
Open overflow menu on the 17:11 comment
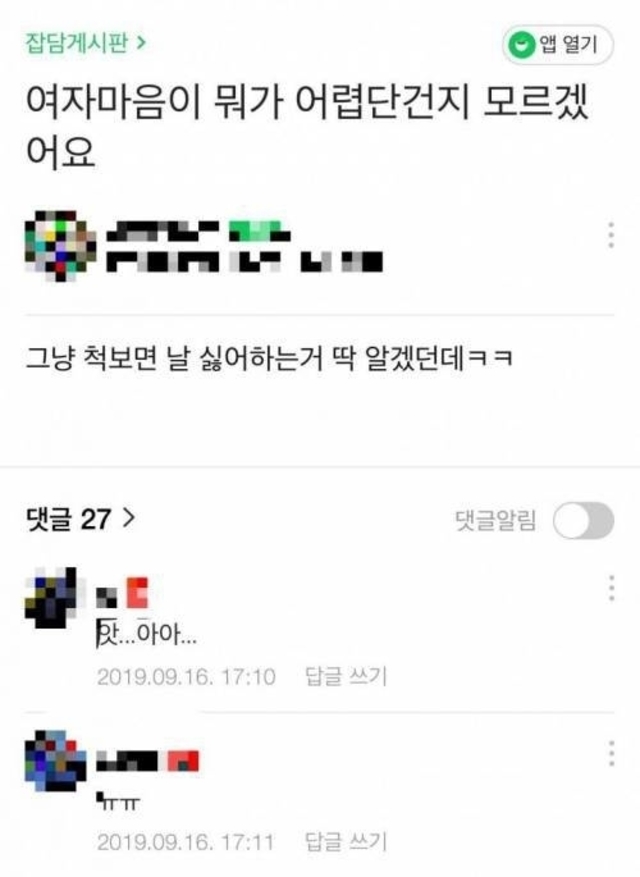(x=611, y=753)
